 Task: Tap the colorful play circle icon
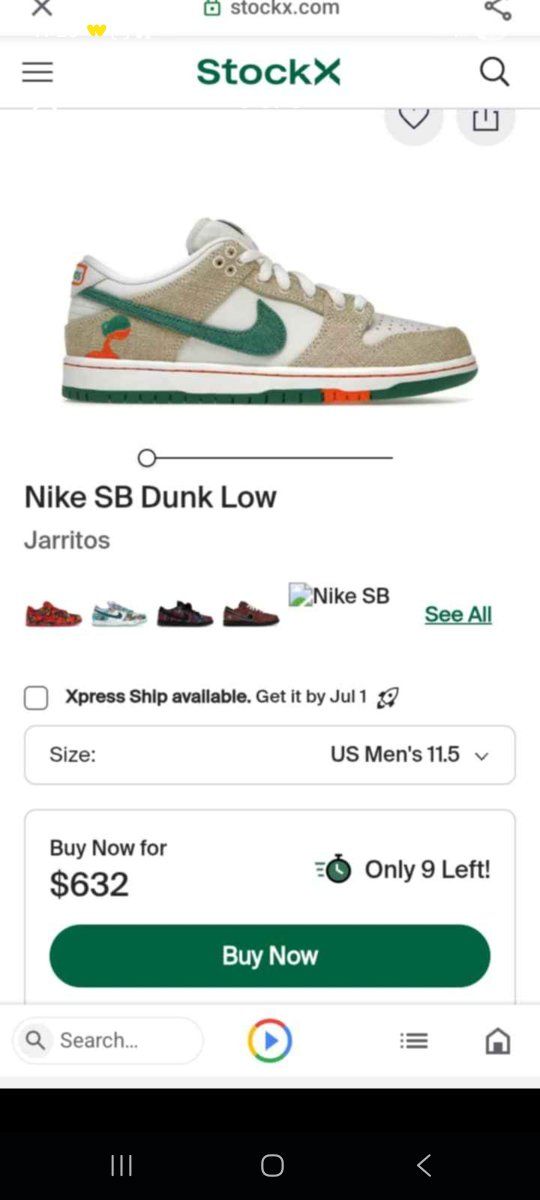(270, 1041)
